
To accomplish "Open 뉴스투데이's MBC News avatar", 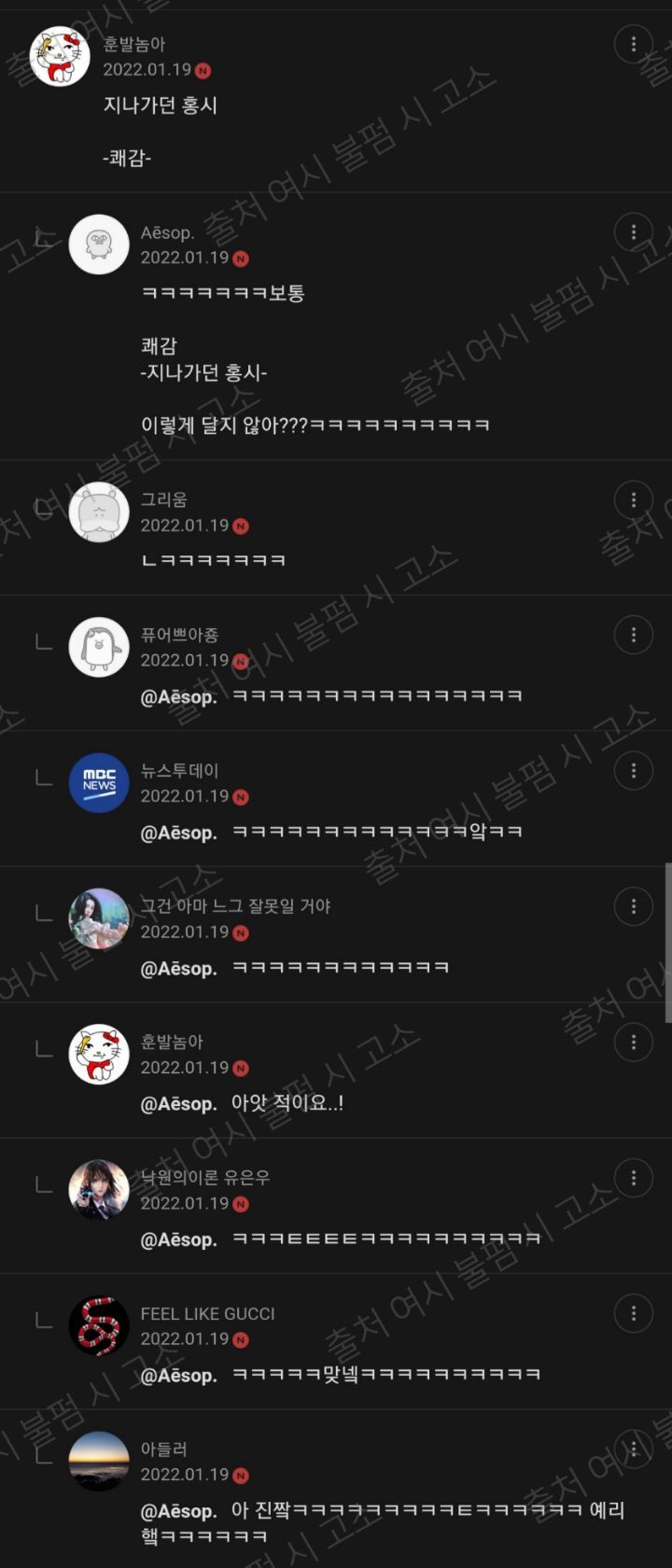I will click(x=99, y=782).
